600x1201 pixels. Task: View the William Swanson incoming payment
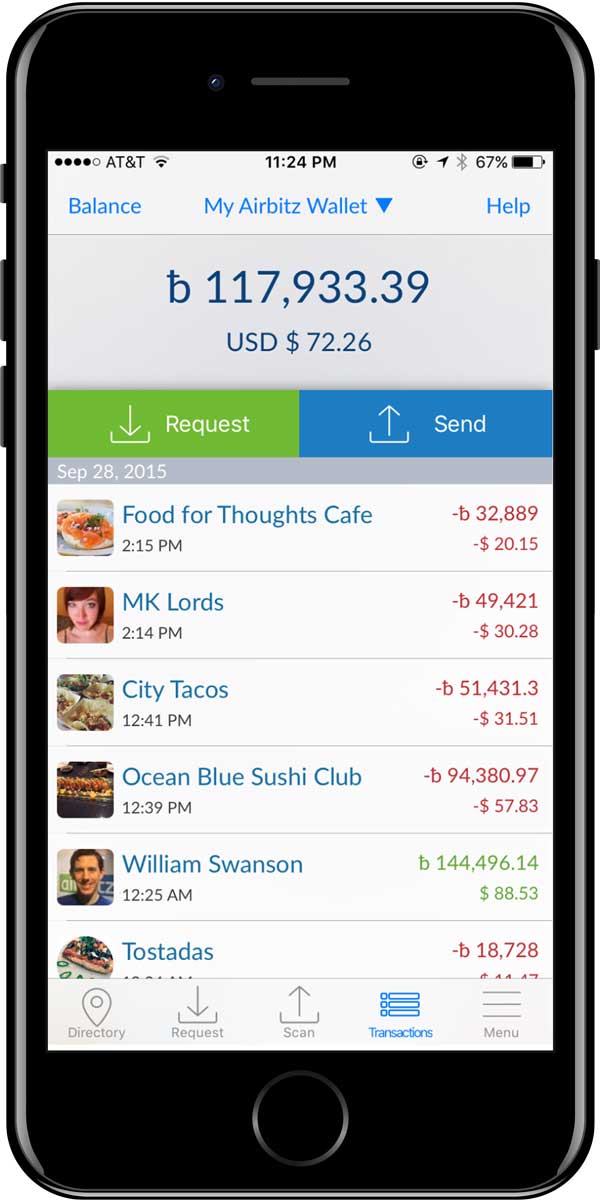point(300,876)
